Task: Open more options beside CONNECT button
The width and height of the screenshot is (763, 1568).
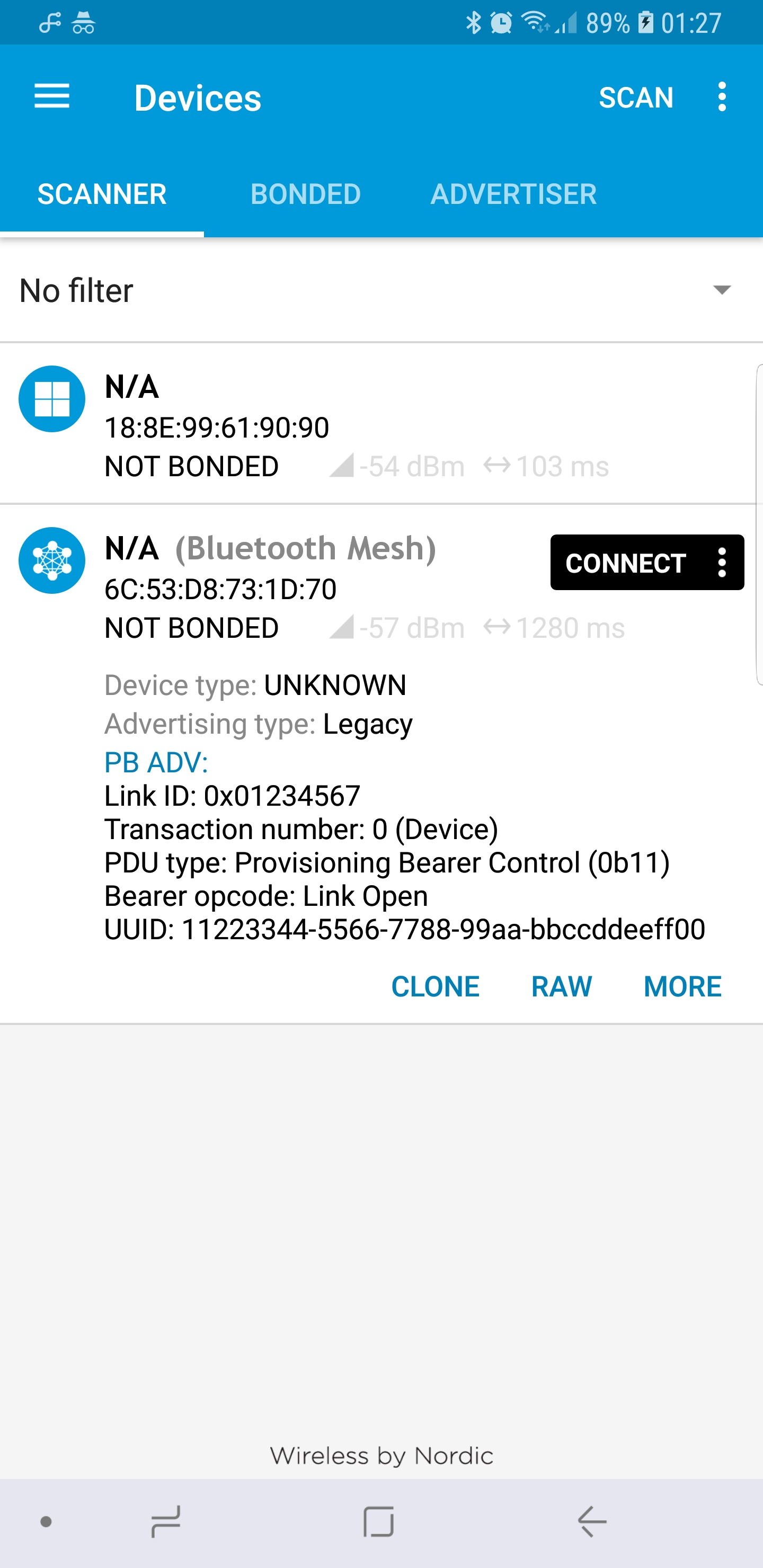Action: pos(722,563)
